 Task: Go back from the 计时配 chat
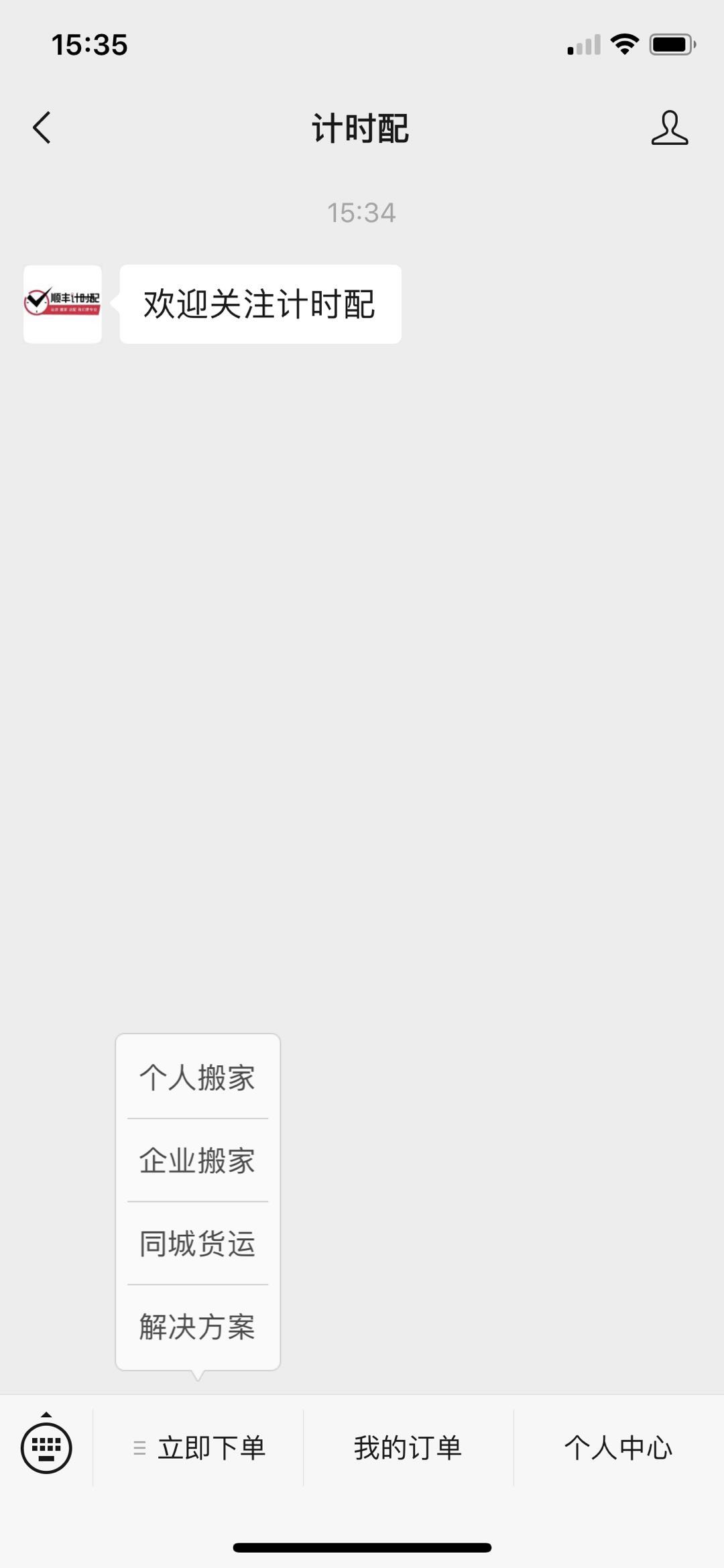pyautogui.click(x=42, y=127)
